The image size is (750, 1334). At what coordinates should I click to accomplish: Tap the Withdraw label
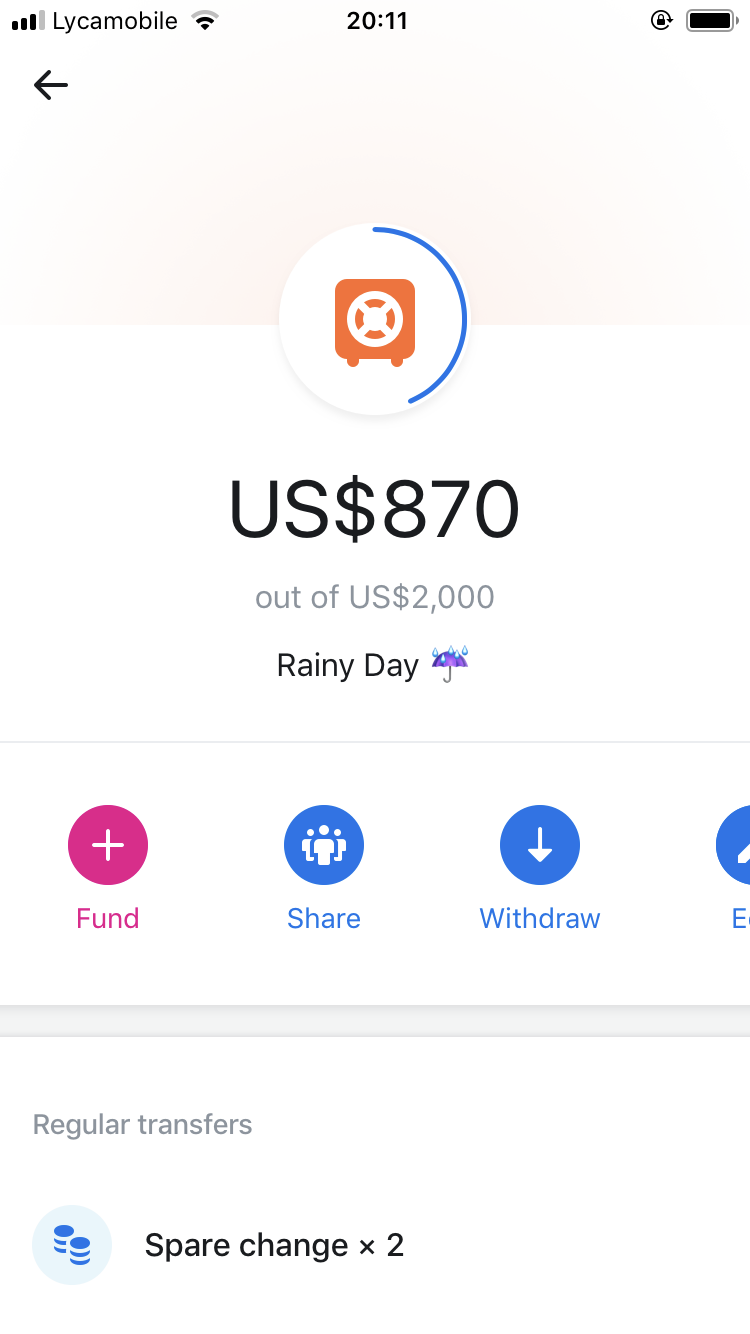point(539,918)
